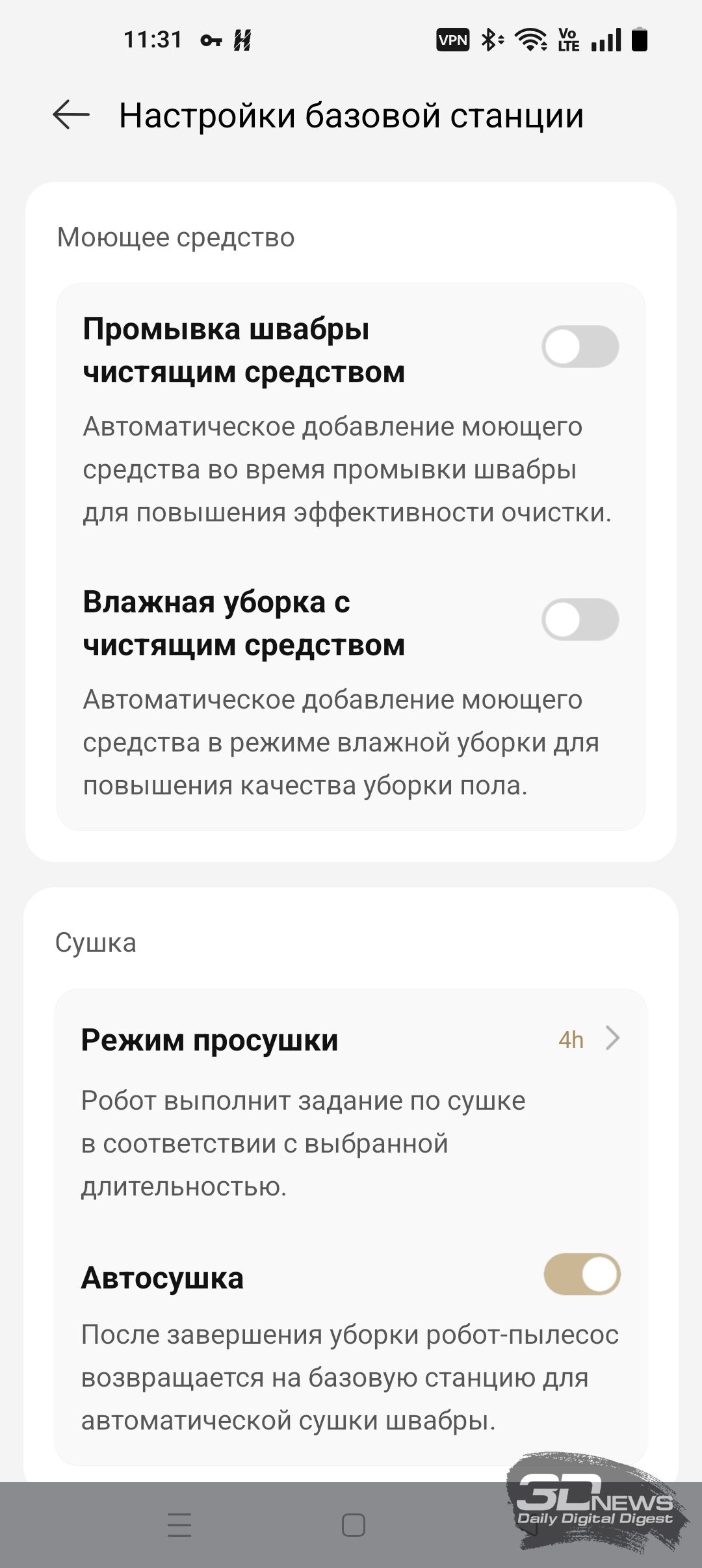Viewport: 702px width, 1568px height.
Task: Open Режим просушки duration setting
Action: click(588, 1039)
